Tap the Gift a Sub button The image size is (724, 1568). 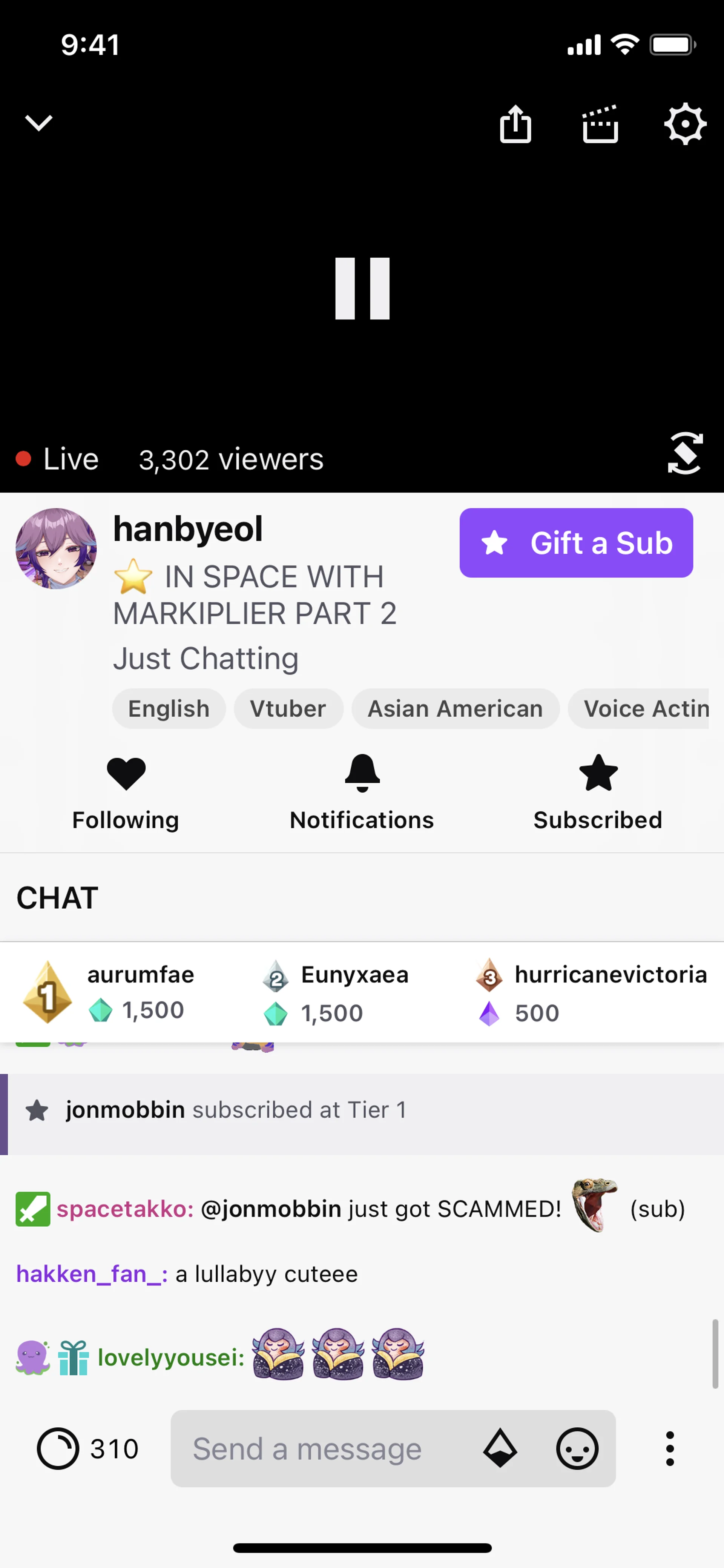pyautogui.click(x=575, y=543)
